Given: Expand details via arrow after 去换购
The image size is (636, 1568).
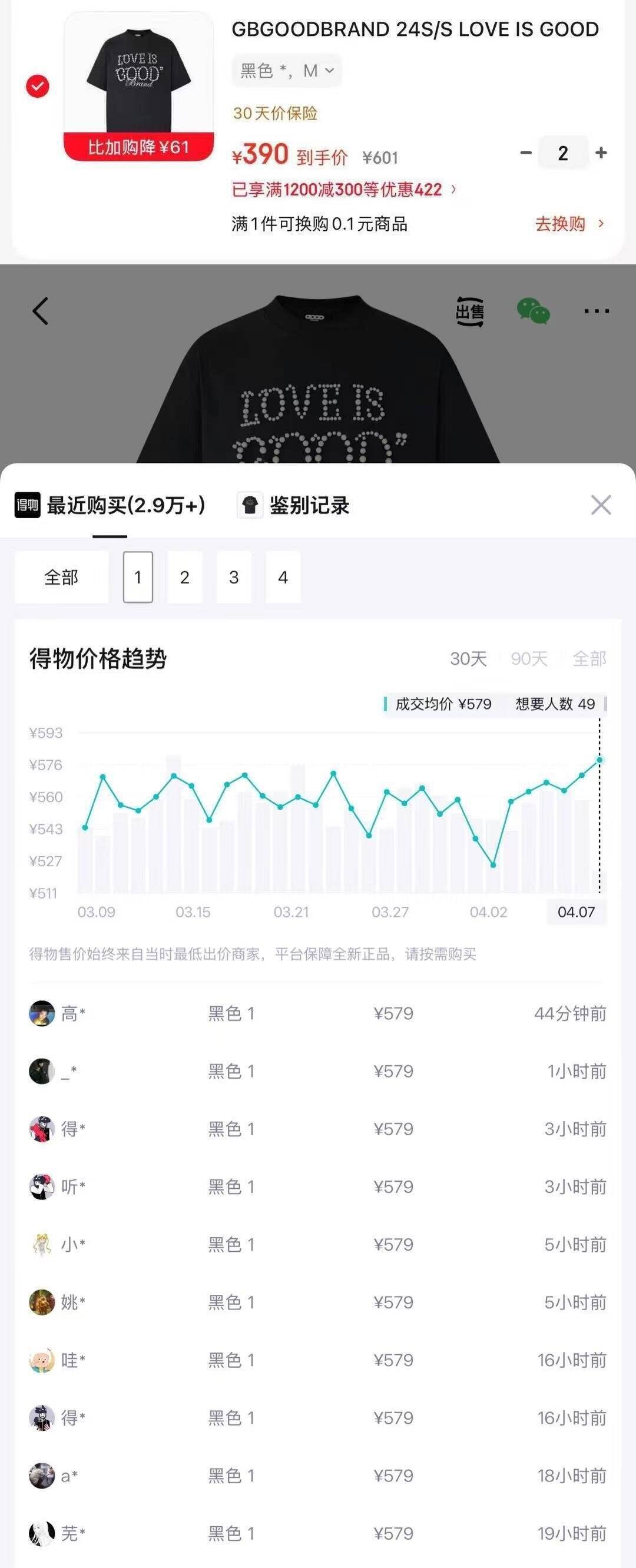Looking at the screenshot, I should coord(601,224).
